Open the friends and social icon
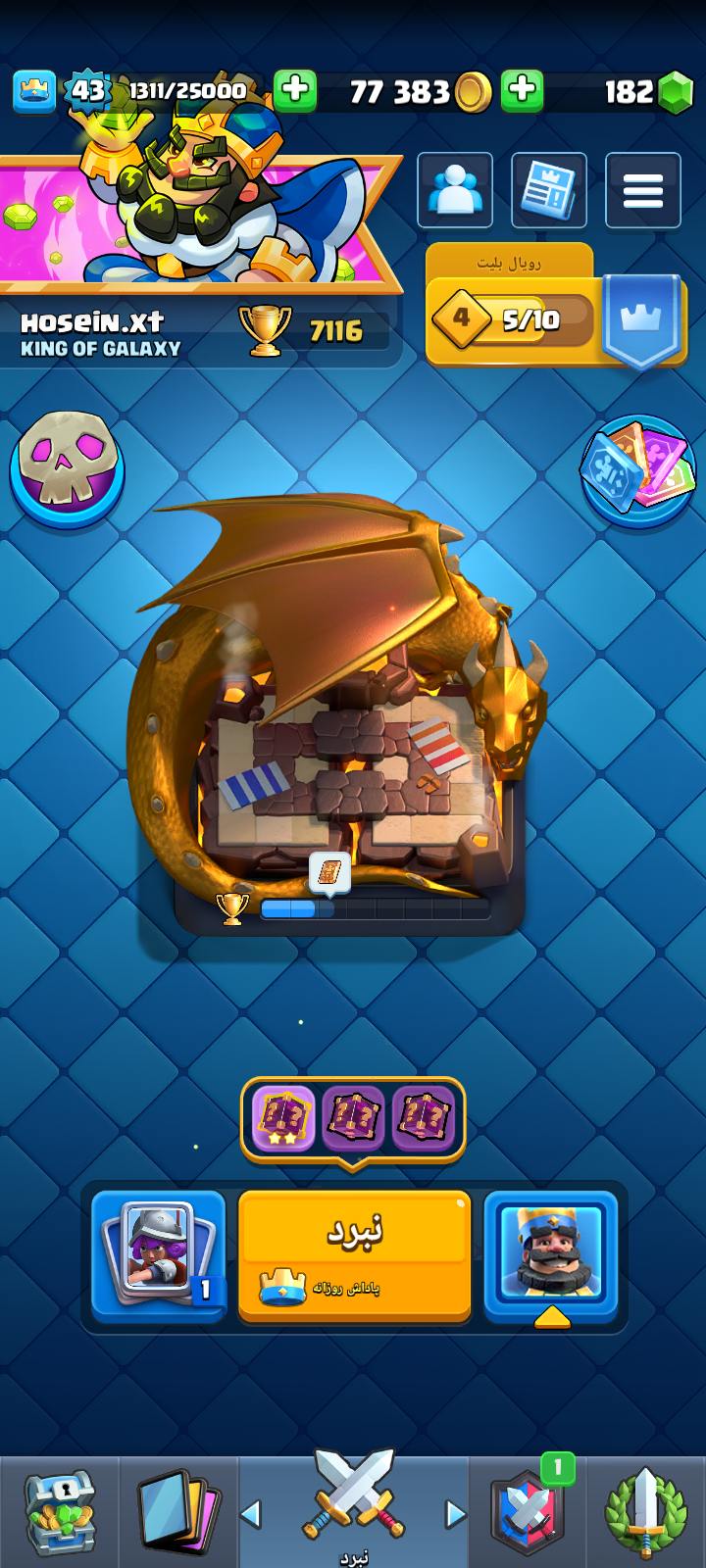The height and width of the screenshot is (1568, 706). tap(455, 190)
